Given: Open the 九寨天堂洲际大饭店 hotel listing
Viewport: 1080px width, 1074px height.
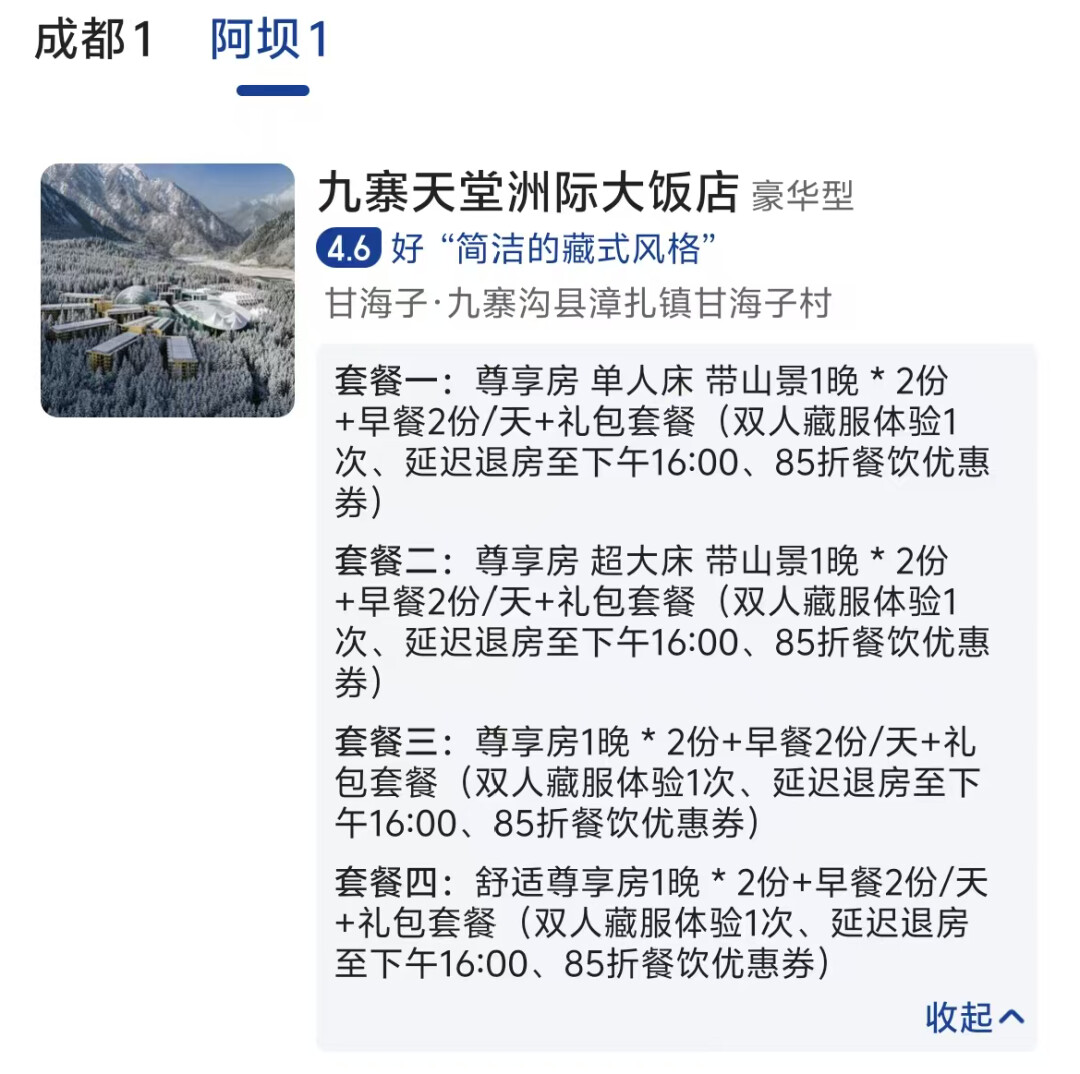Looking at the screenshot, I should tap(527, 193).
